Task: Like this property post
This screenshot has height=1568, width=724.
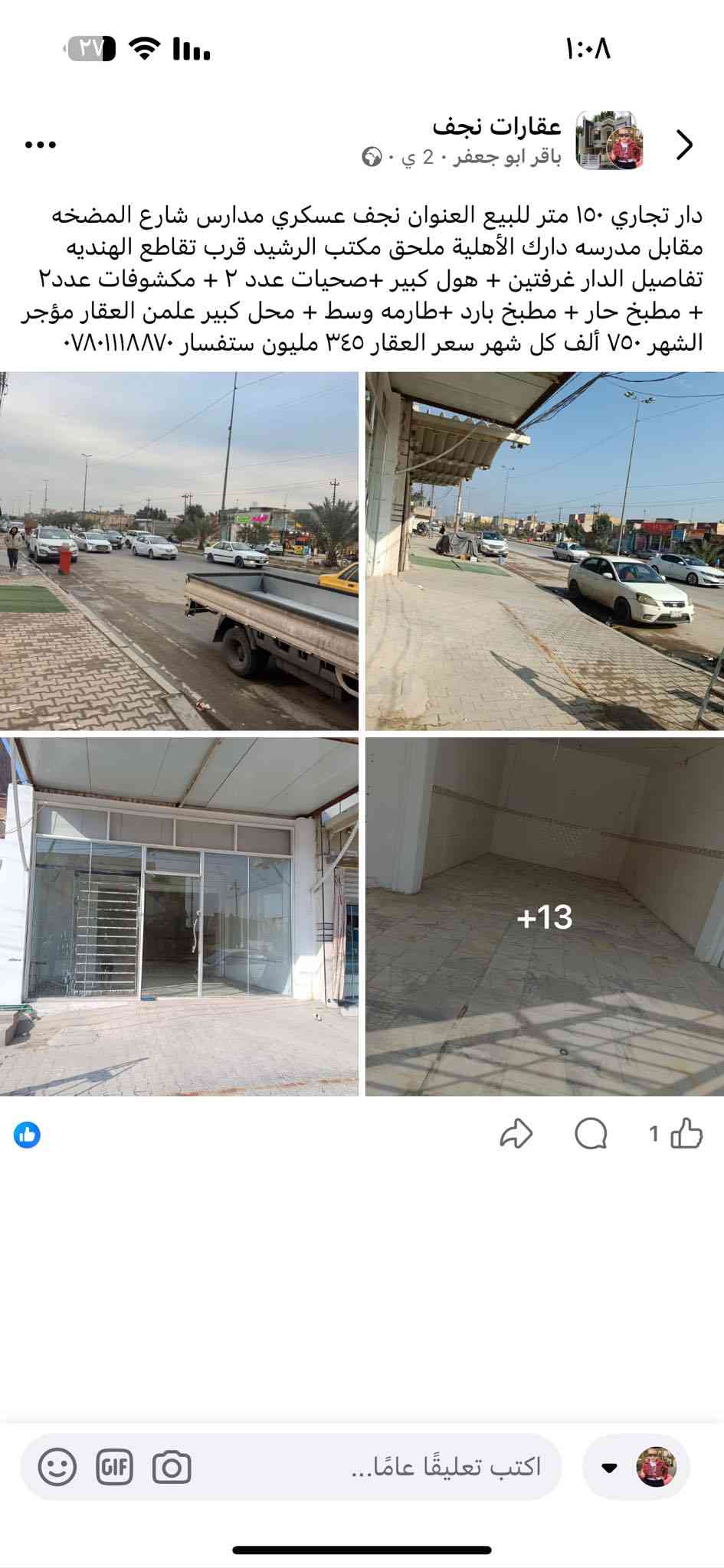Action: pyautogui.click(x=686, y=1134)
